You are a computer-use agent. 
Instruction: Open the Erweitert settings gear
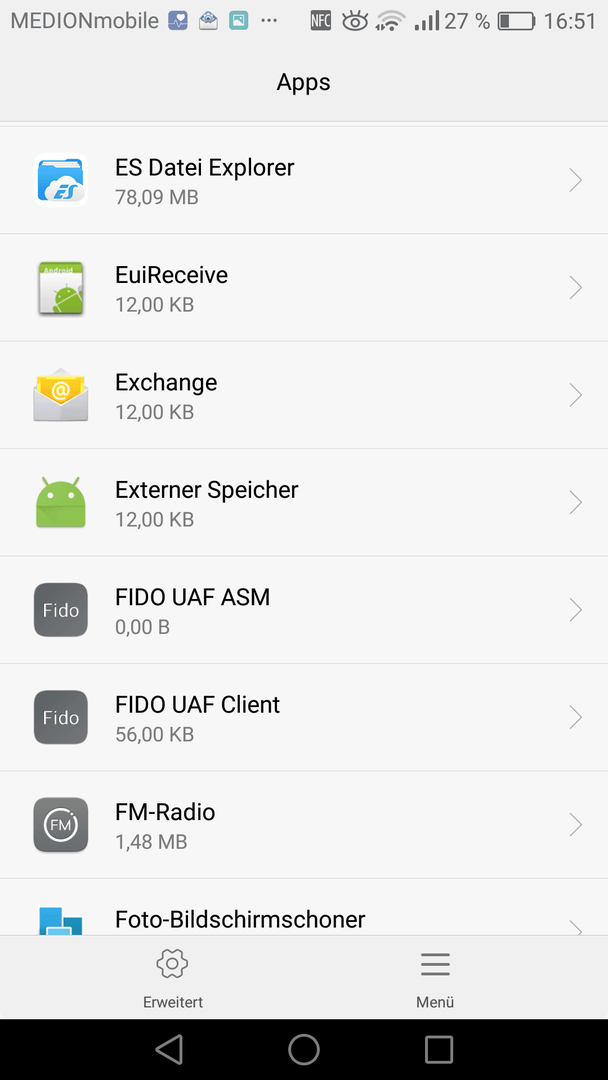pyautogui.click(x=173, y=978)
